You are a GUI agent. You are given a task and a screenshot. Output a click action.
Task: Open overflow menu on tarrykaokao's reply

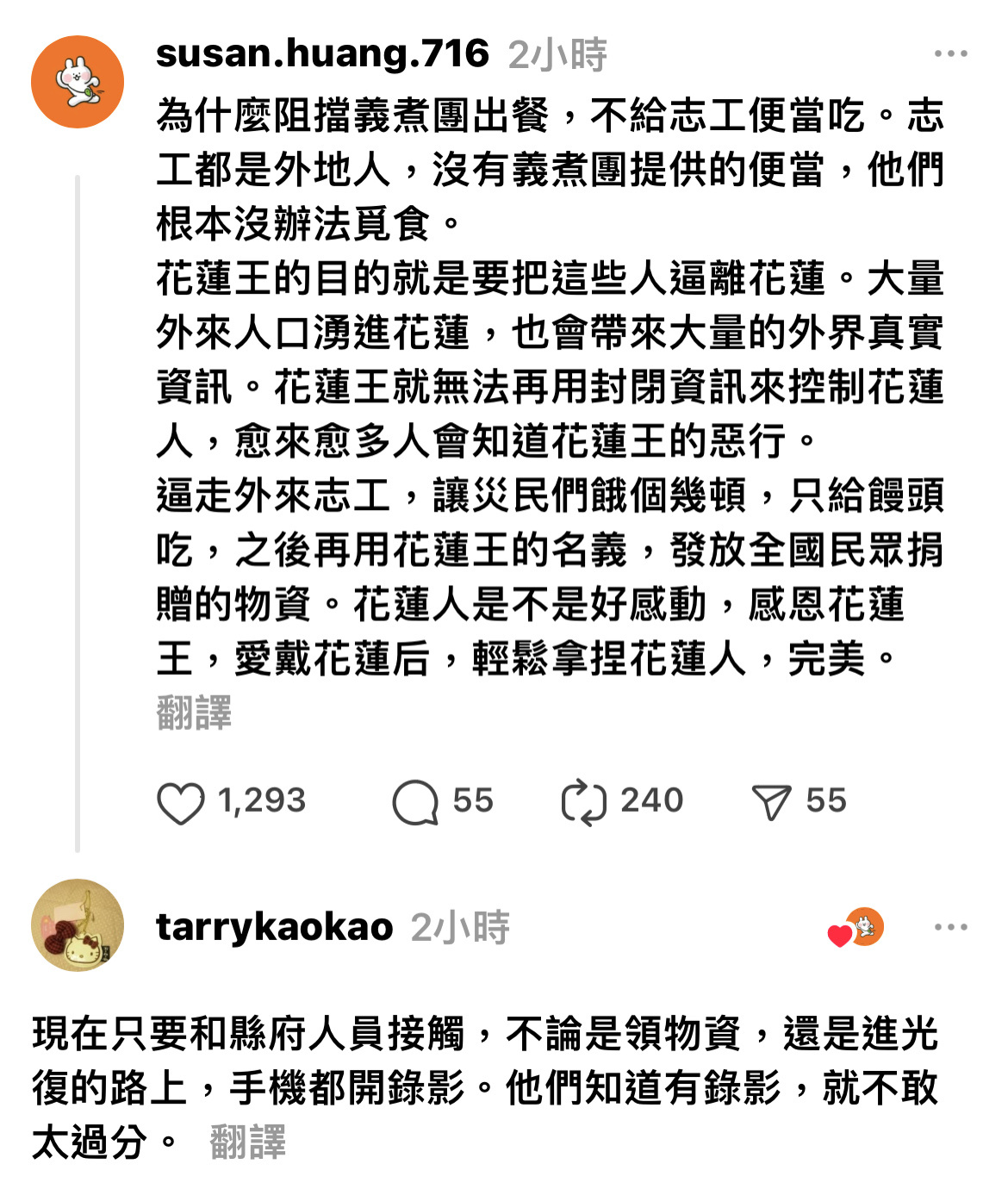(950, 927)
